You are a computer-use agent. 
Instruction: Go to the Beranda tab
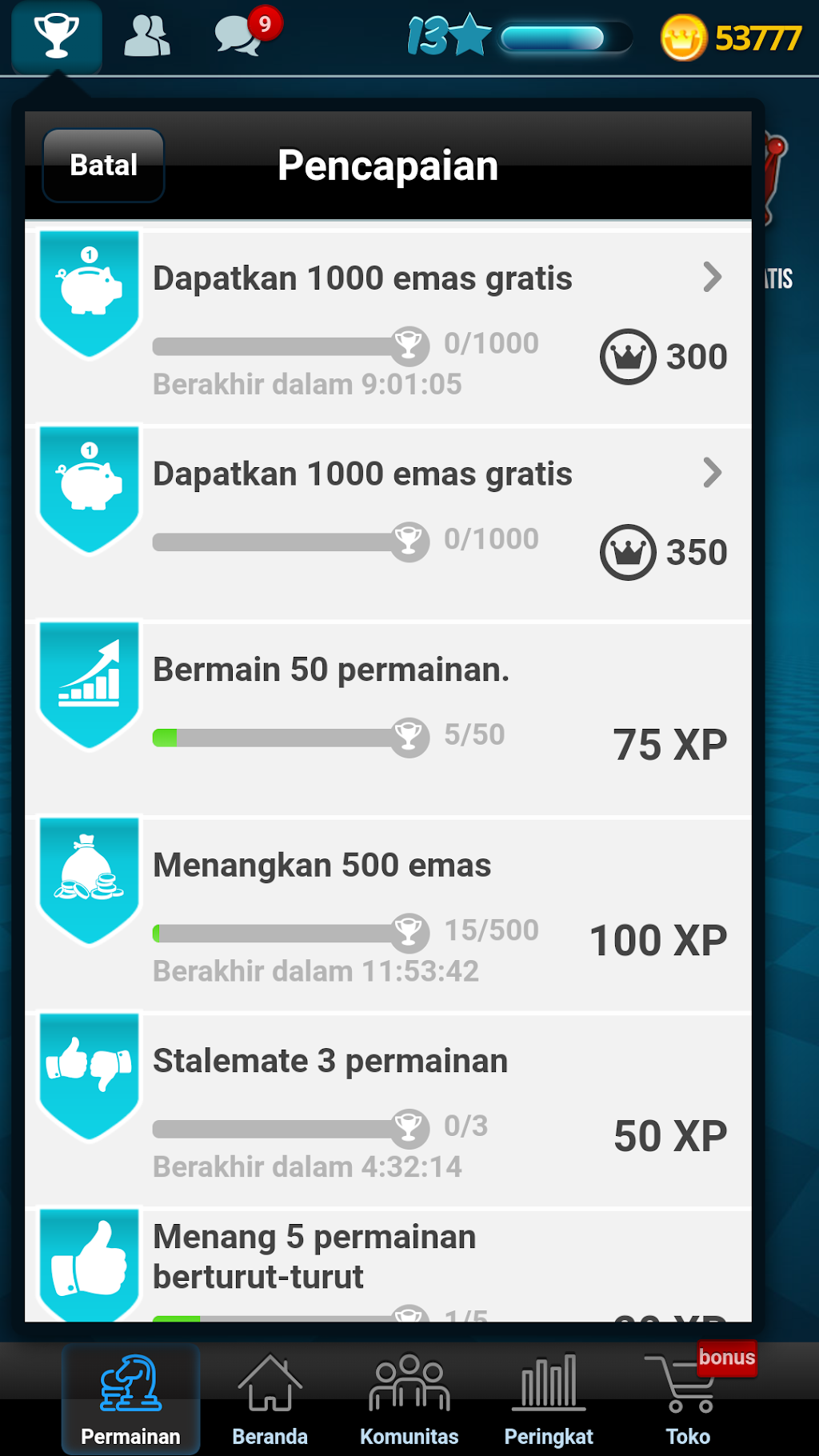270,1399
